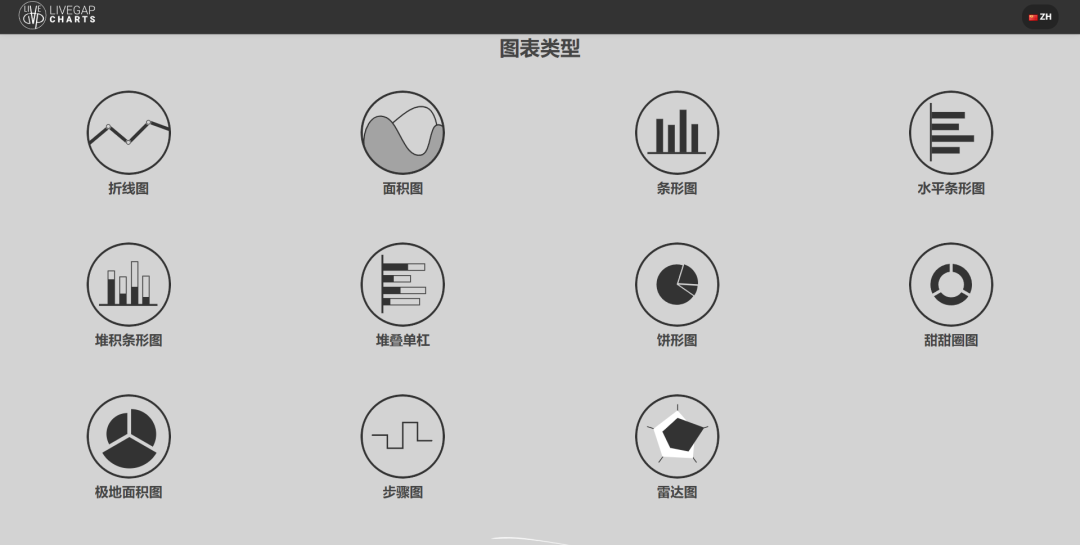1080x545 pixels.
Task: Open the 雷达图 radar chart type
Action: (x=677, y=437)
